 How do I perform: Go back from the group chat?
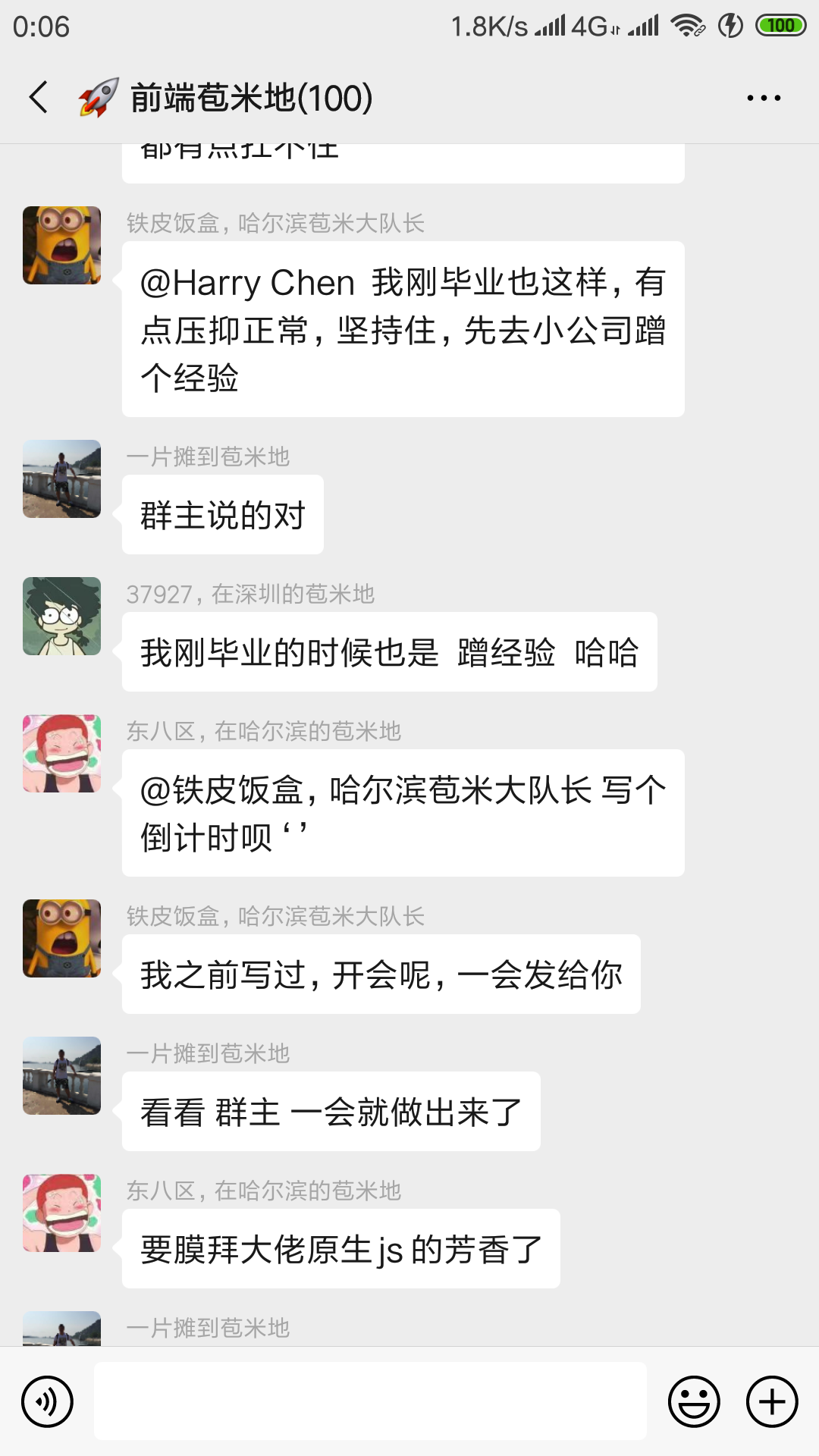[x=39, y=97]
